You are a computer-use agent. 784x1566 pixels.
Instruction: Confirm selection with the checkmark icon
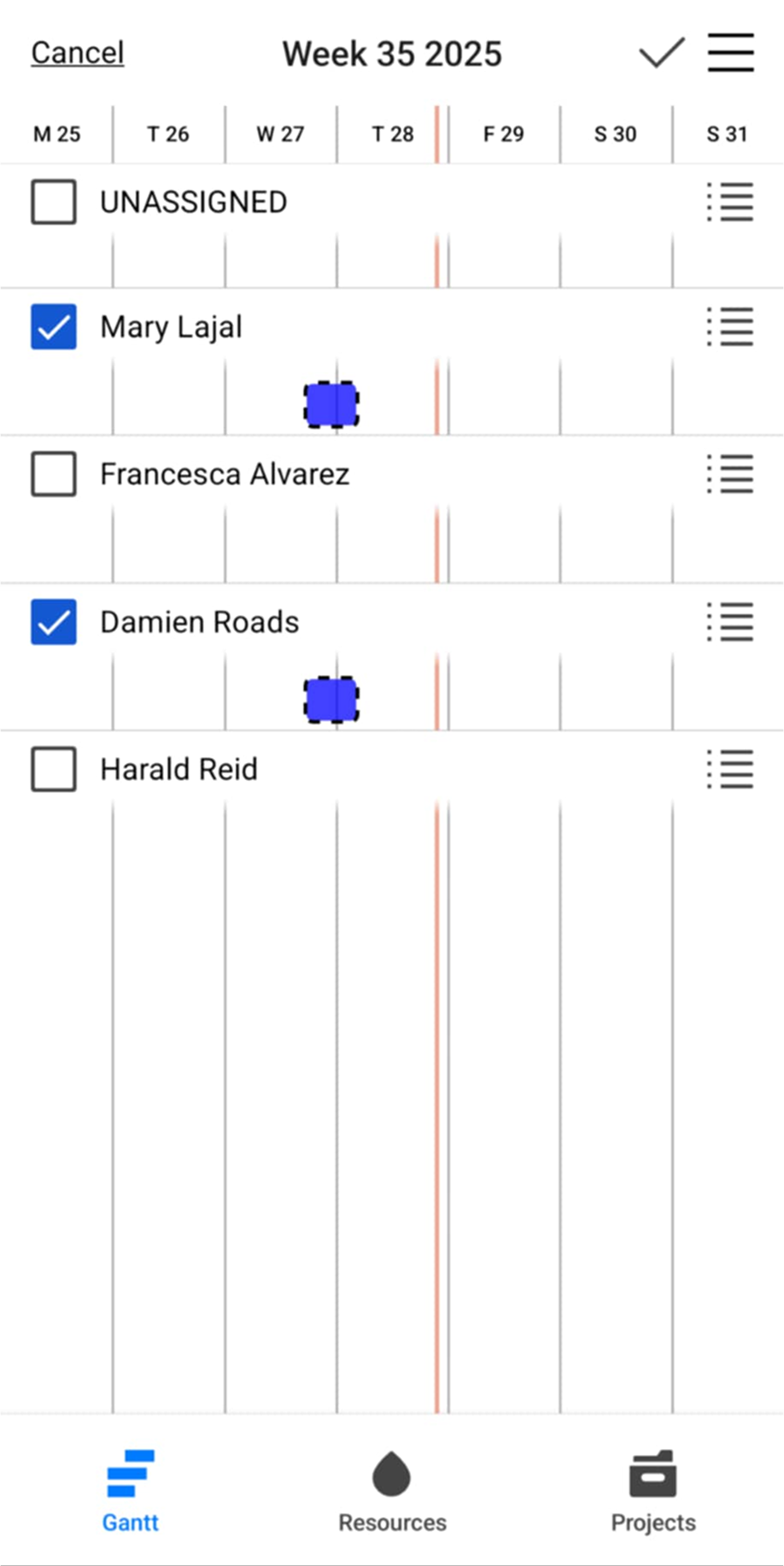(x=661, y=53)
